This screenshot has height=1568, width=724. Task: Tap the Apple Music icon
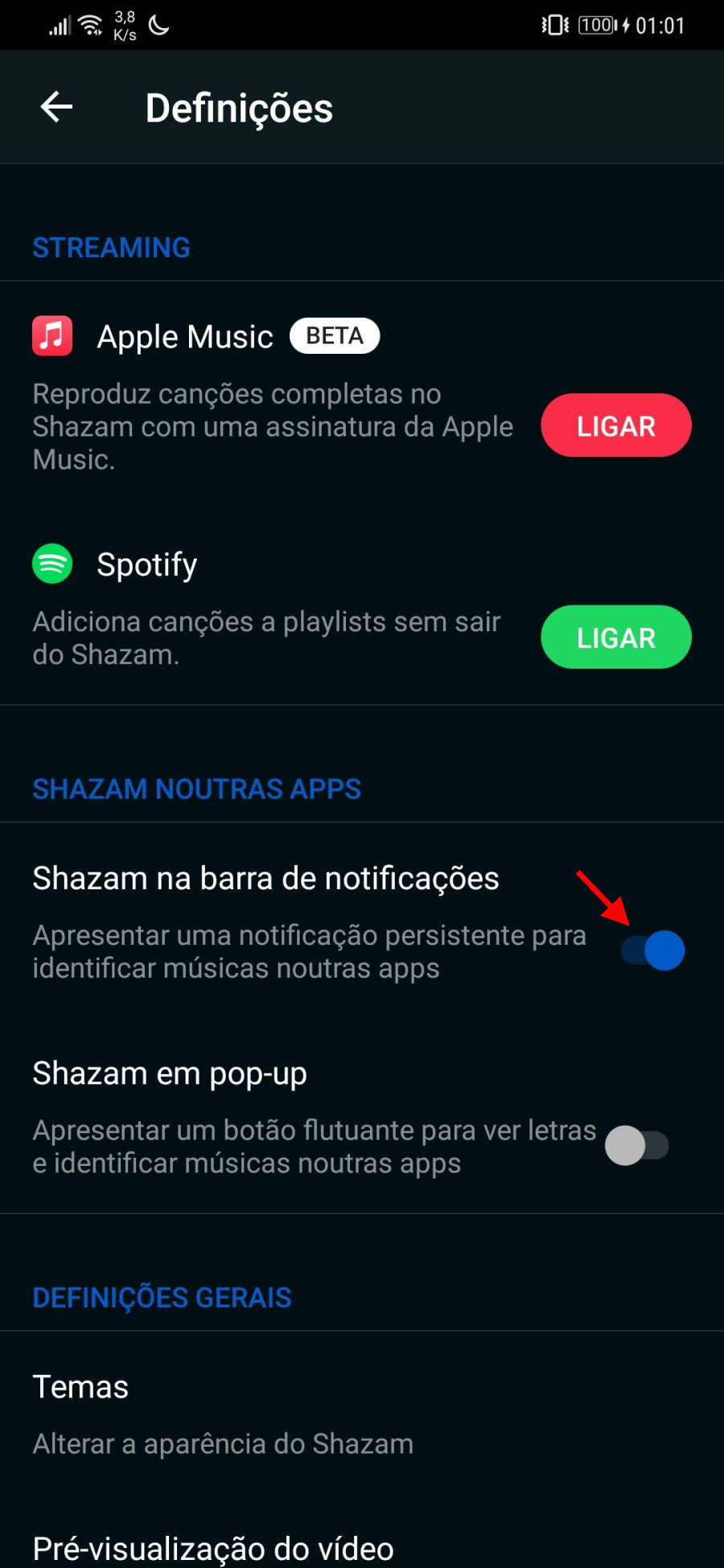point(51,336)
